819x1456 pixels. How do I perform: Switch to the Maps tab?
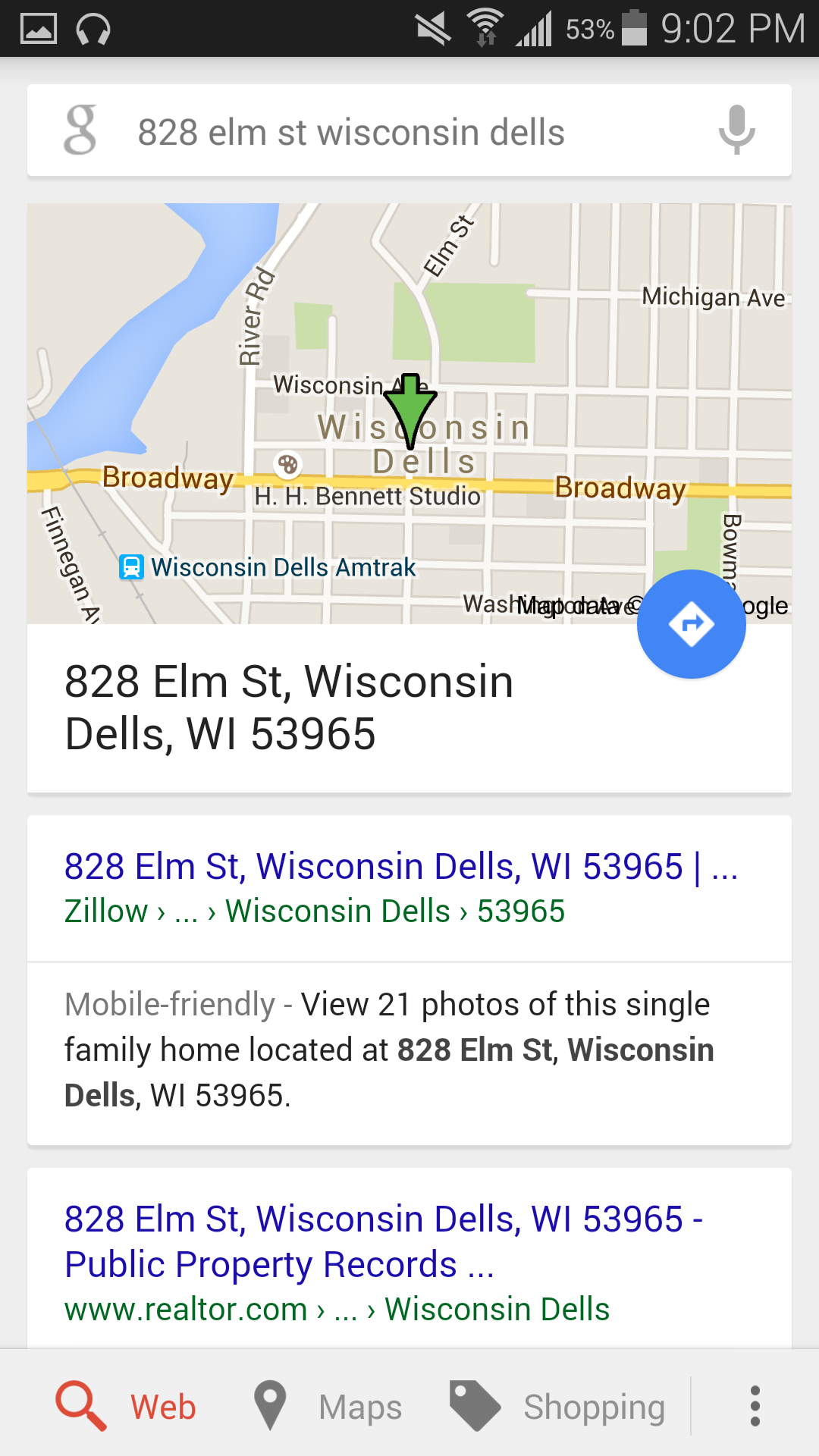328,1407
